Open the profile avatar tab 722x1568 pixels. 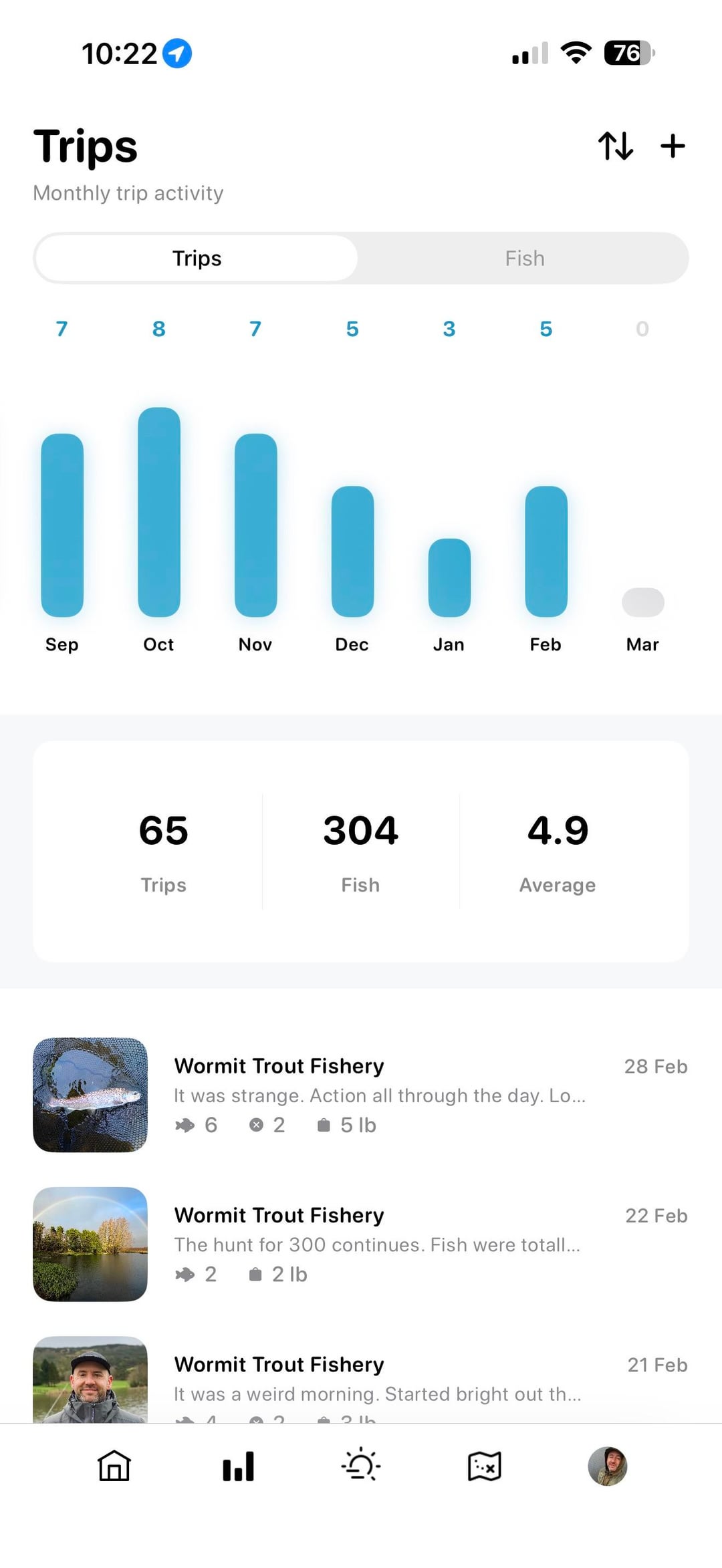tap(607, 1466)
